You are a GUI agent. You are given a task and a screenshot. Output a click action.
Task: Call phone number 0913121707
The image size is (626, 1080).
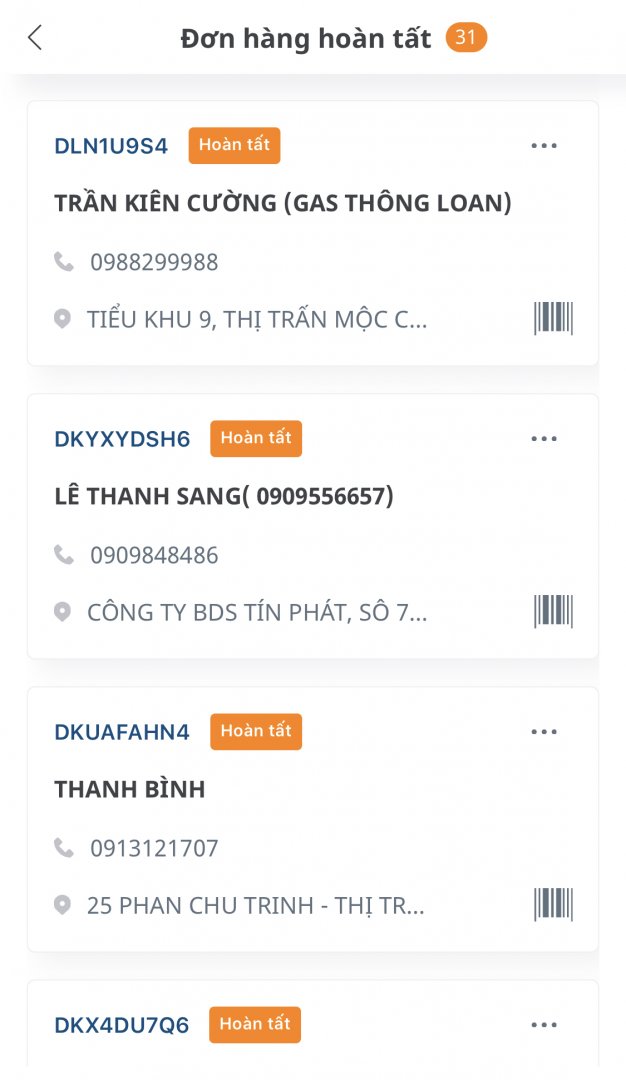click(154, 849)
